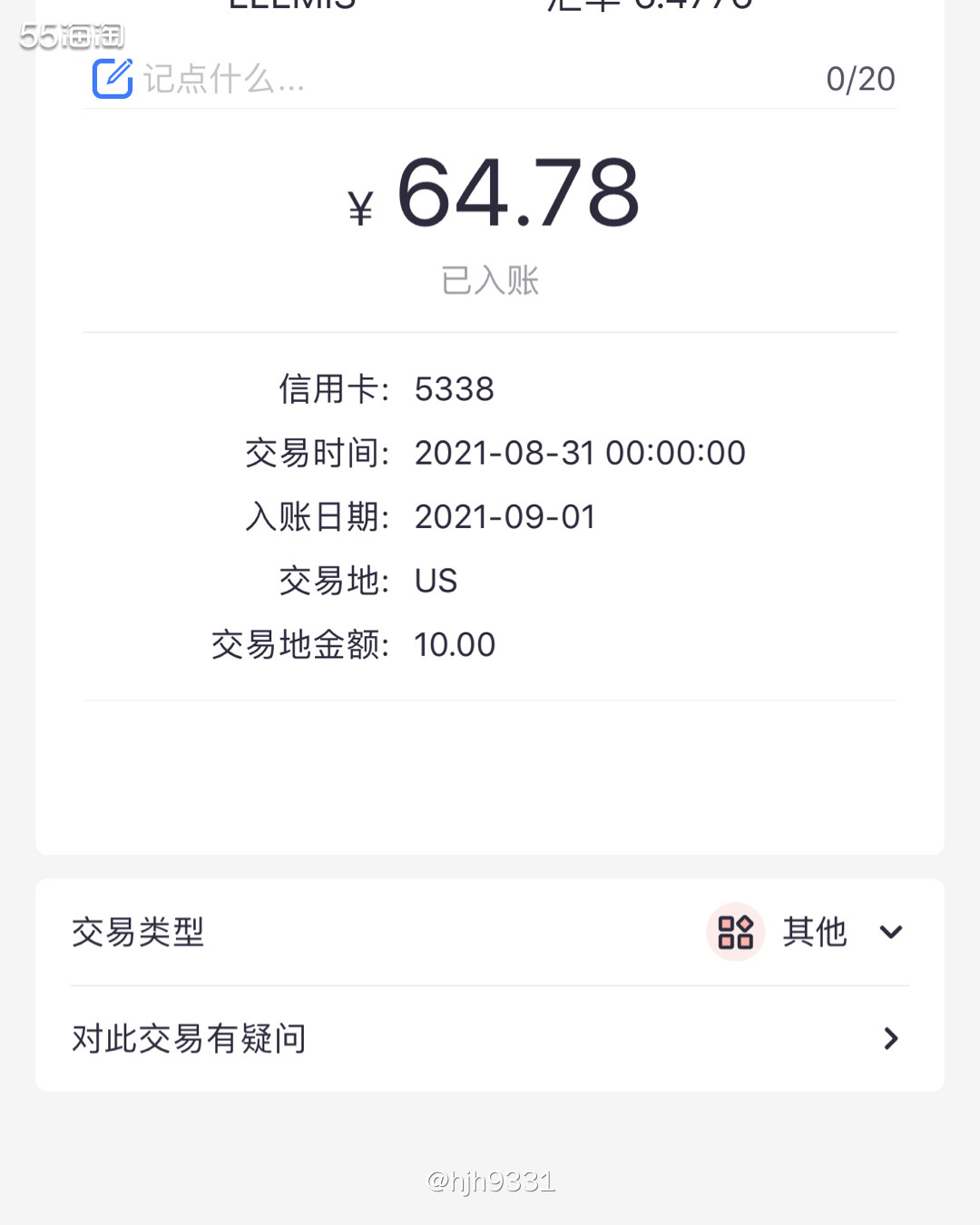Tap the 记点什么 note input field
980x1225 pixels.
point(222,80)
